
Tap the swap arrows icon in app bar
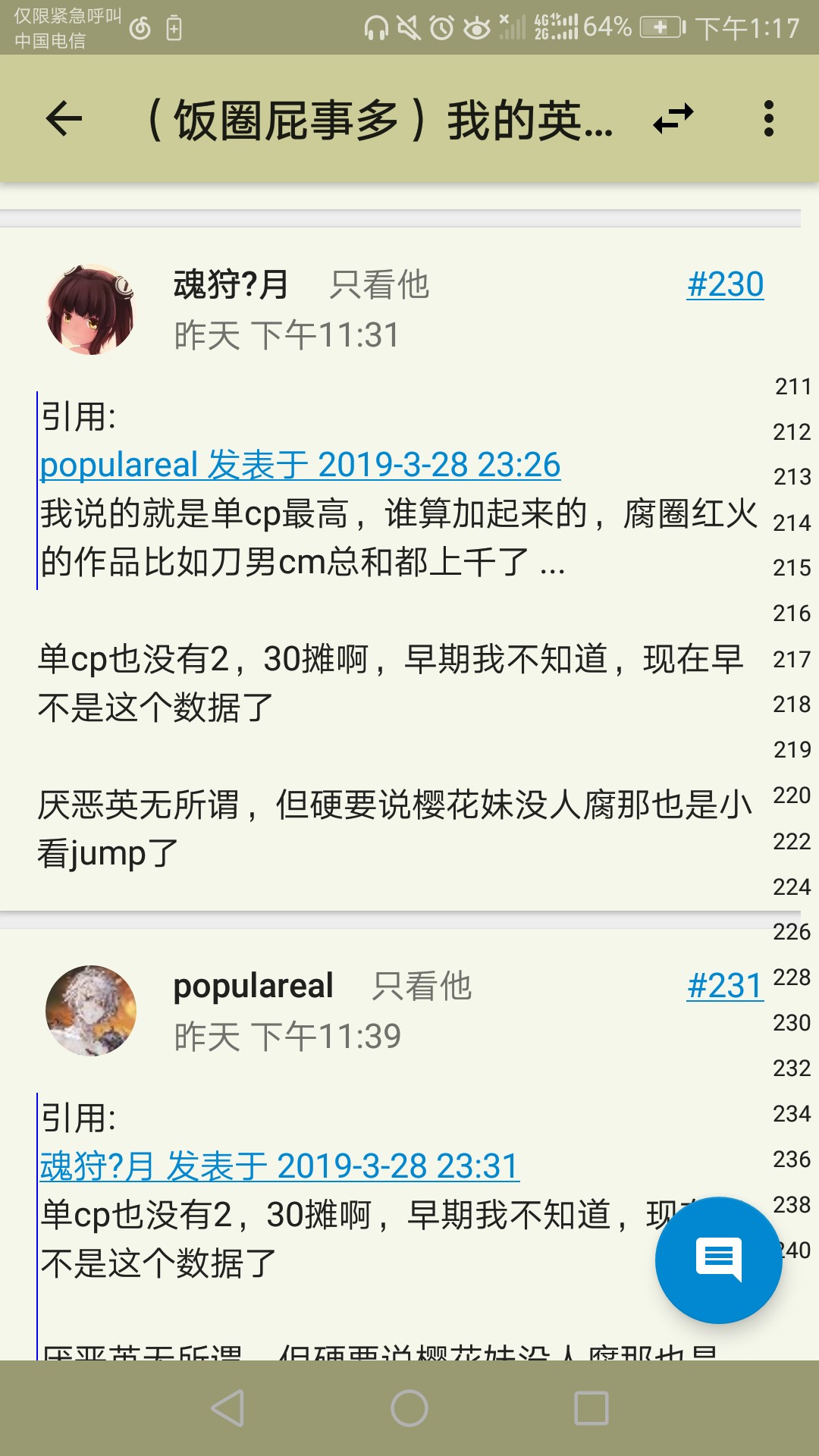[673, 119]
